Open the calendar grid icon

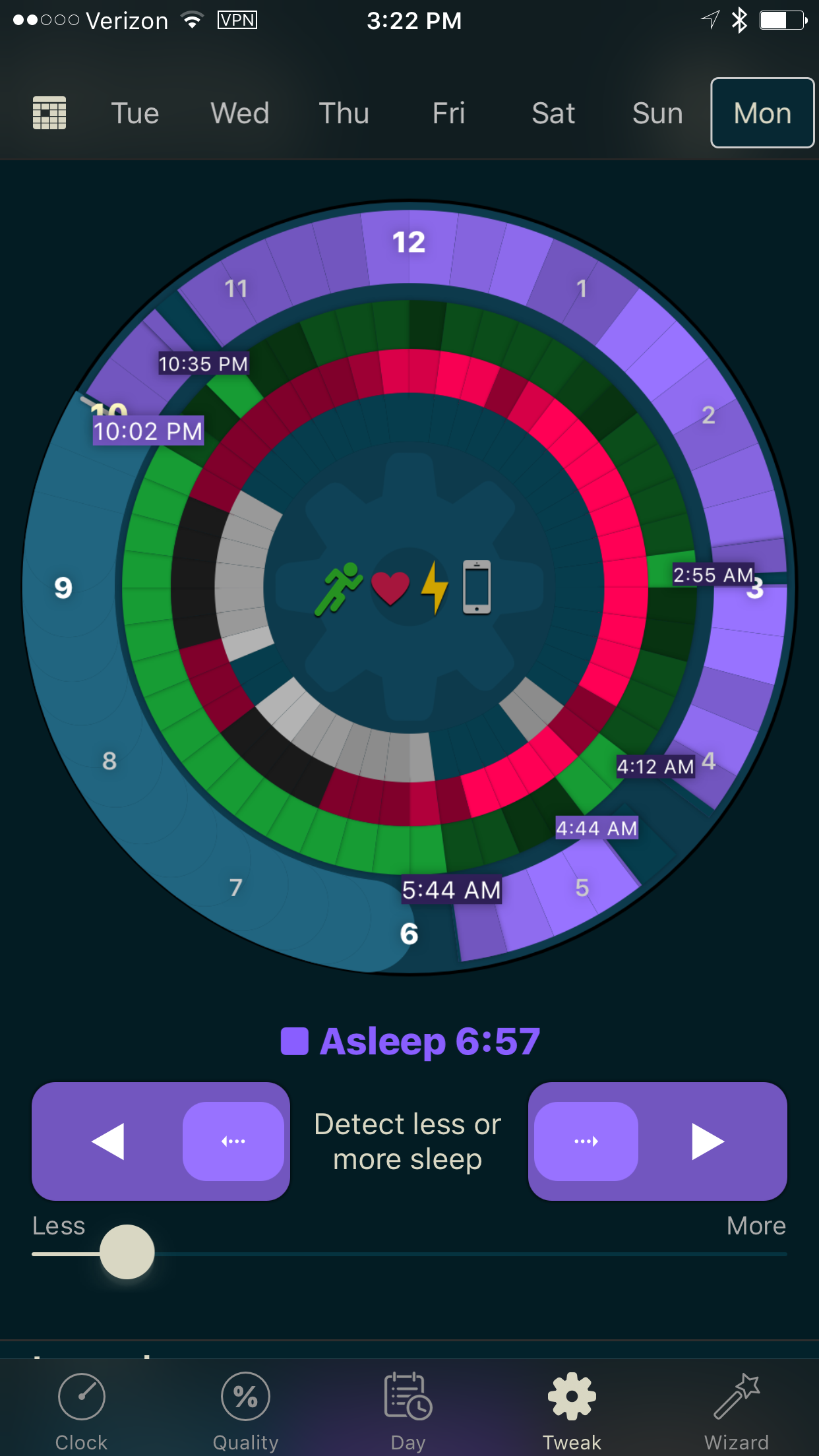[49, 113]
